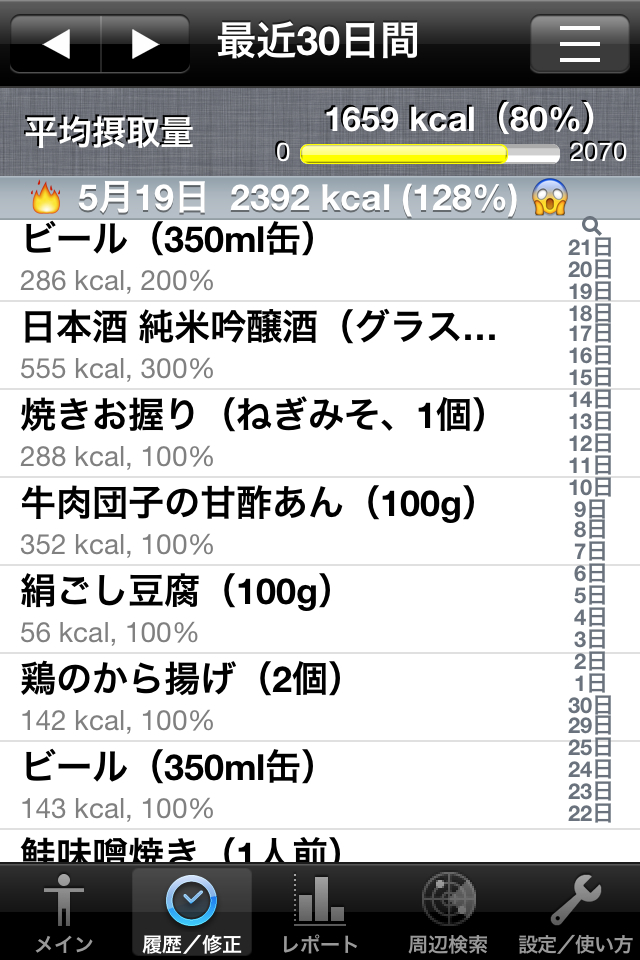The height and width of the screenshot is (960, 640).
Task: Select the 鶏のから揚げ（2個） entry
Action: pyautogui.click(x=280, y=697)
